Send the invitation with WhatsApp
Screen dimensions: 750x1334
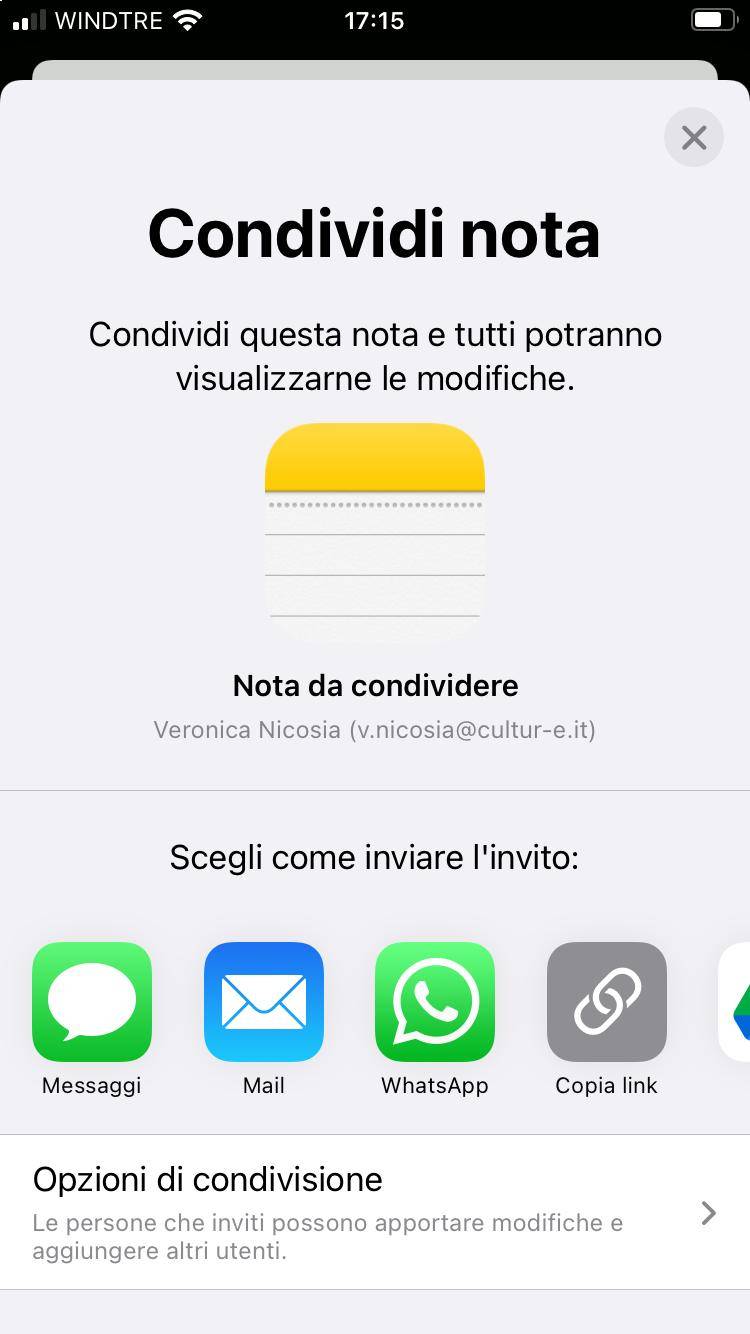click(435, 1002)
